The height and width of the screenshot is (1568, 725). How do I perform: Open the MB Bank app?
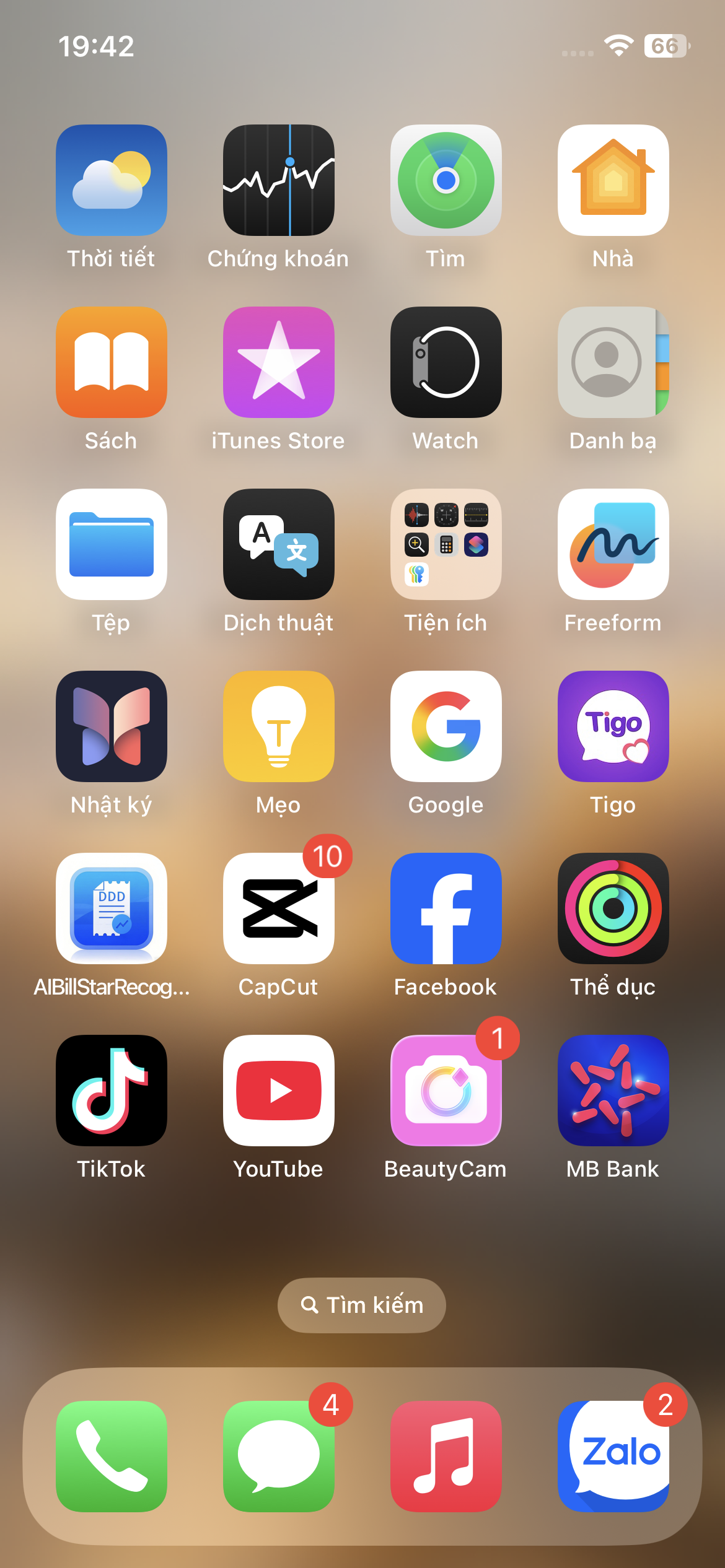pos(613,1091)
